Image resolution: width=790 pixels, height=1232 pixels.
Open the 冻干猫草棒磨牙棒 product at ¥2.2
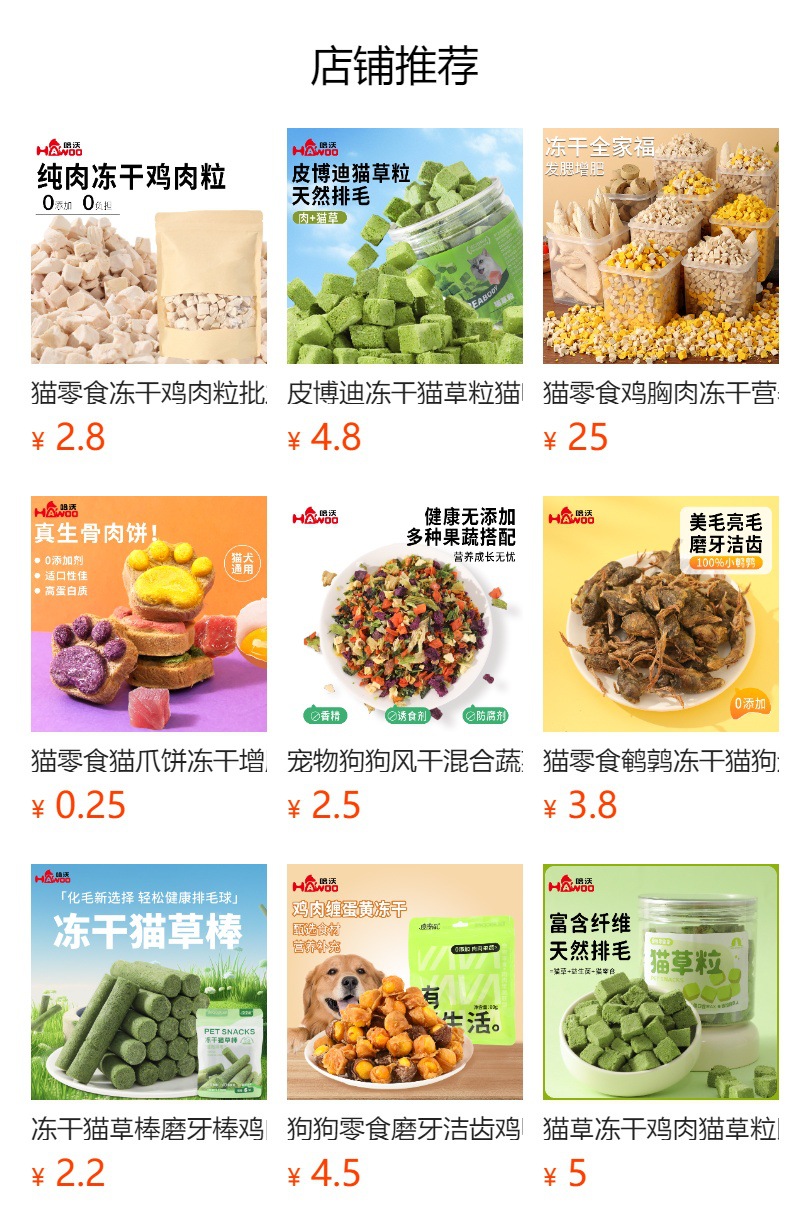(149, 982)
